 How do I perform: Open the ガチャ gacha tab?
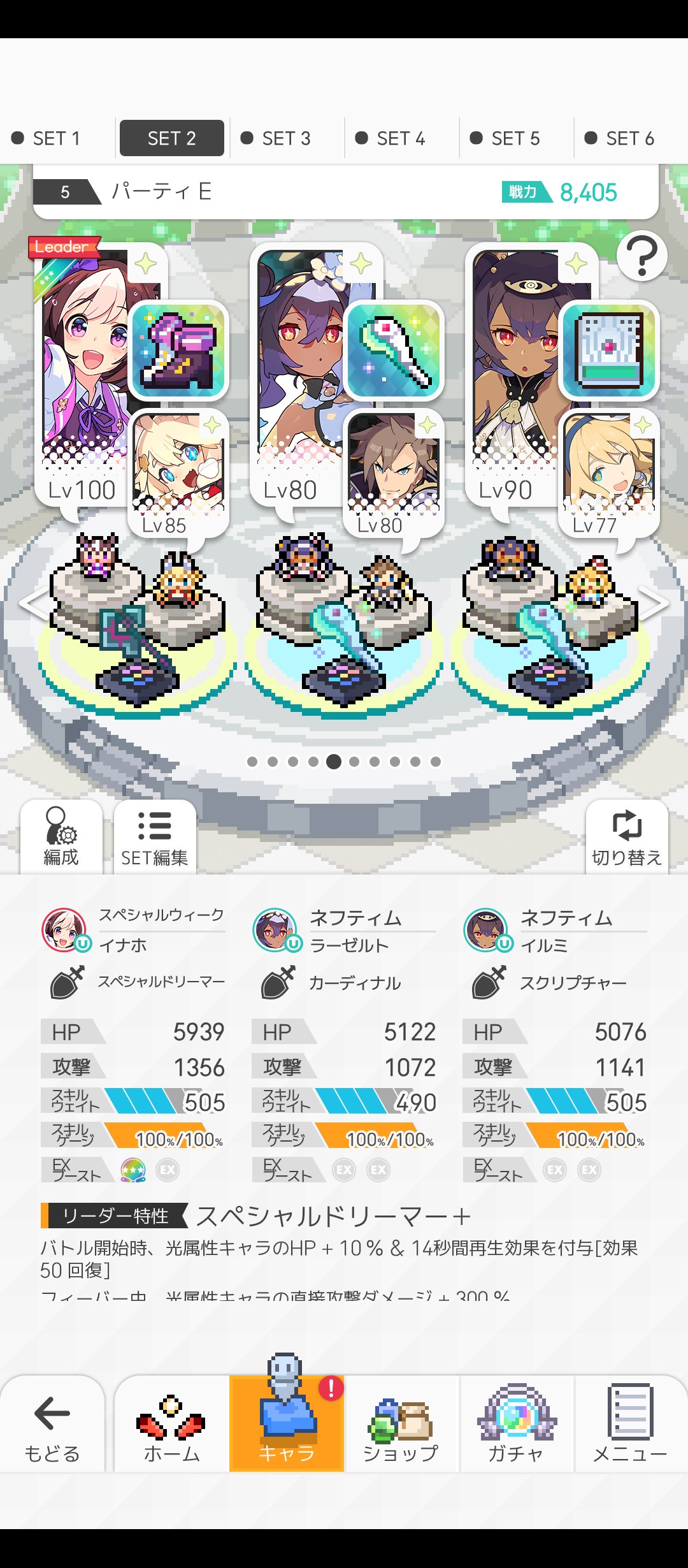516,1425
